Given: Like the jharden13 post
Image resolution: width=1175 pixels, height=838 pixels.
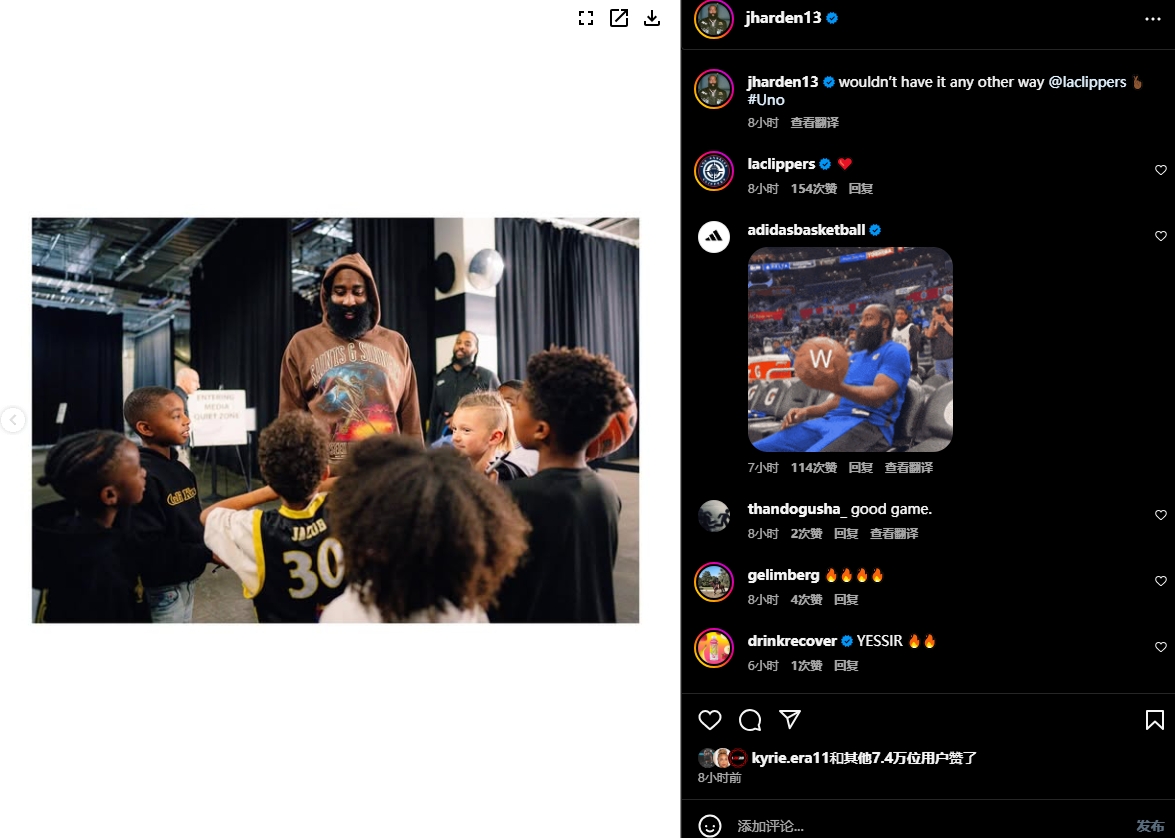Looking at the screenshot, I should pos(710,720).
